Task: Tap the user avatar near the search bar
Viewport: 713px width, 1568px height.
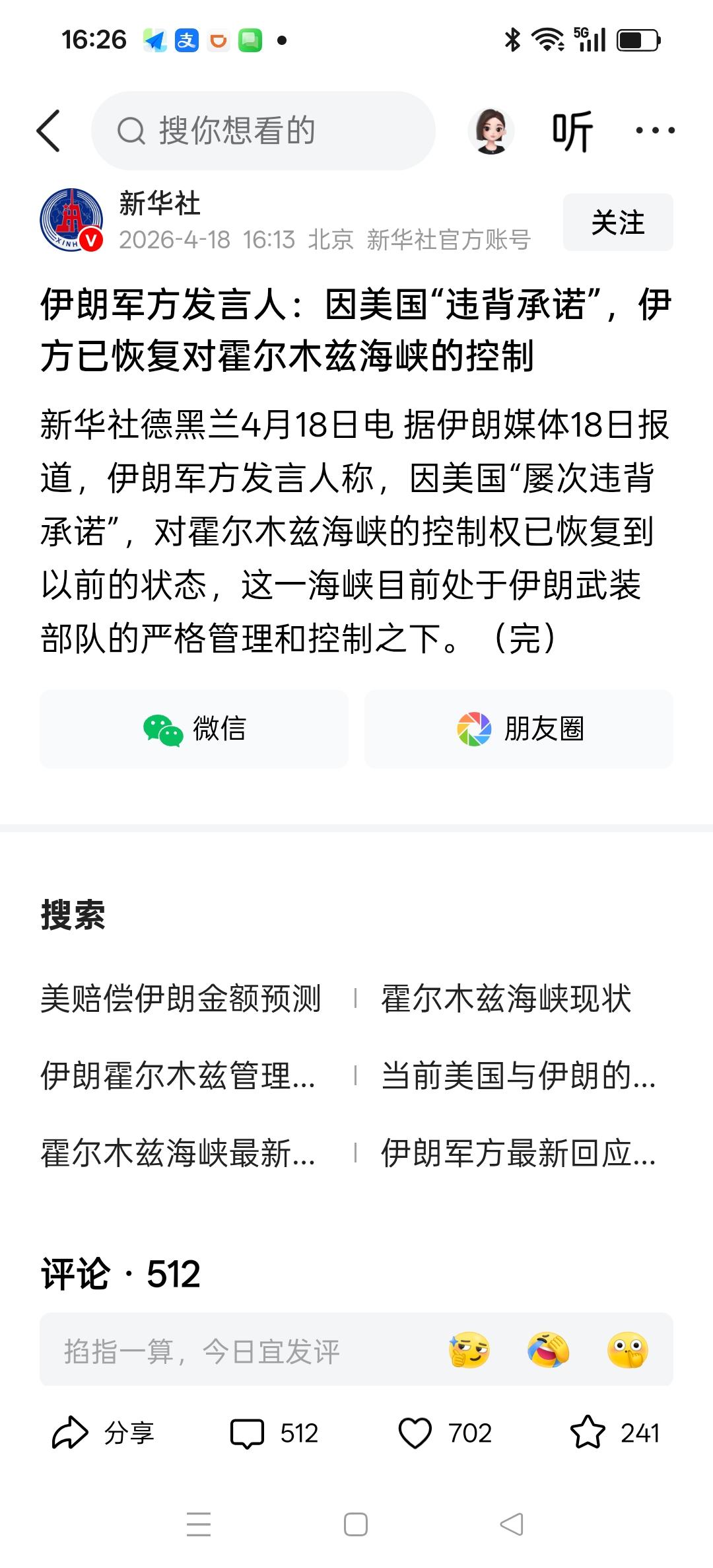Action: click(x=491, y=129)
